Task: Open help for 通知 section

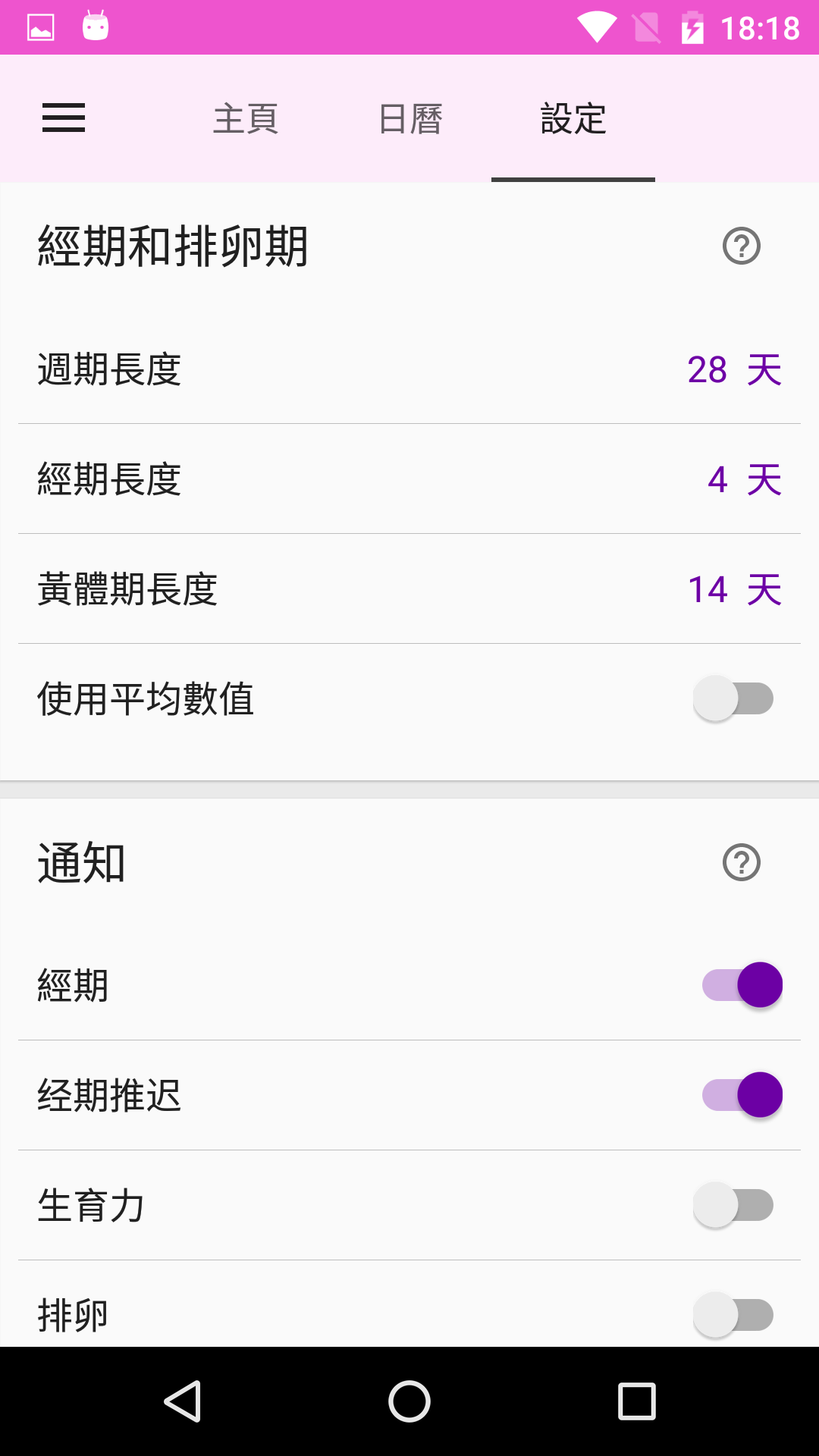Action: [741, 862]
